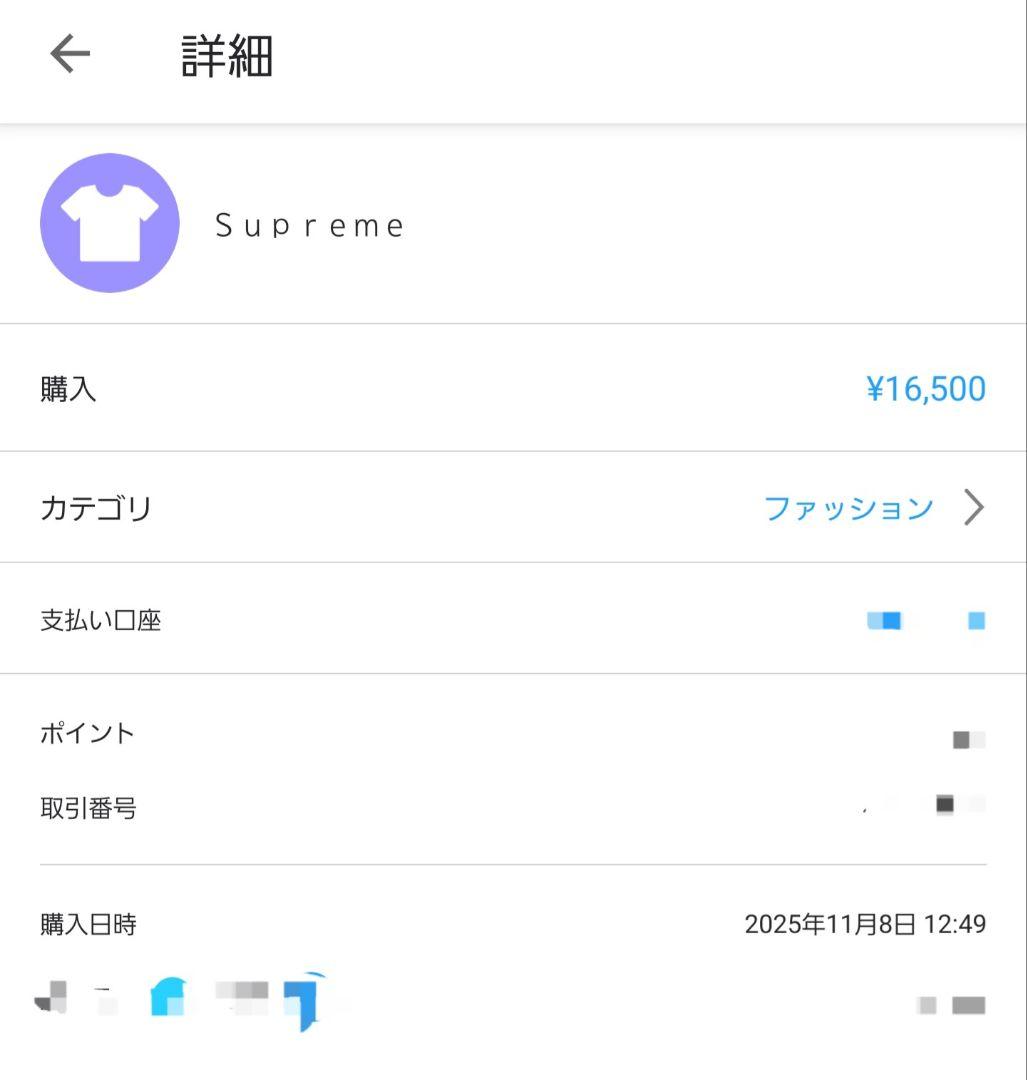The image size is (1027, 1080).
Task: Tap the Supreme merchant name text
Action: point(310,224)
